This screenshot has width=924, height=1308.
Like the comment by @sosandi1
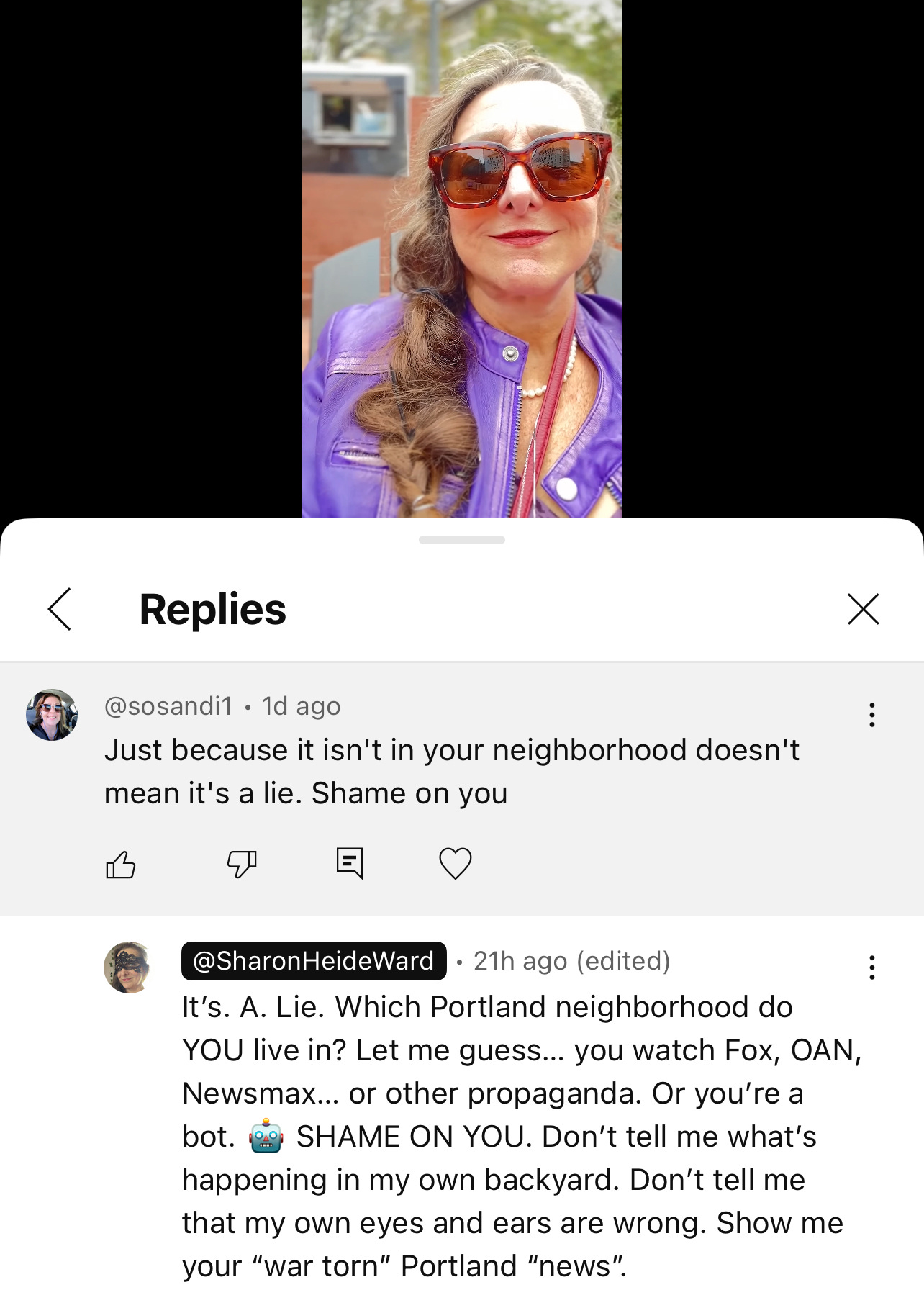(120, 864)
